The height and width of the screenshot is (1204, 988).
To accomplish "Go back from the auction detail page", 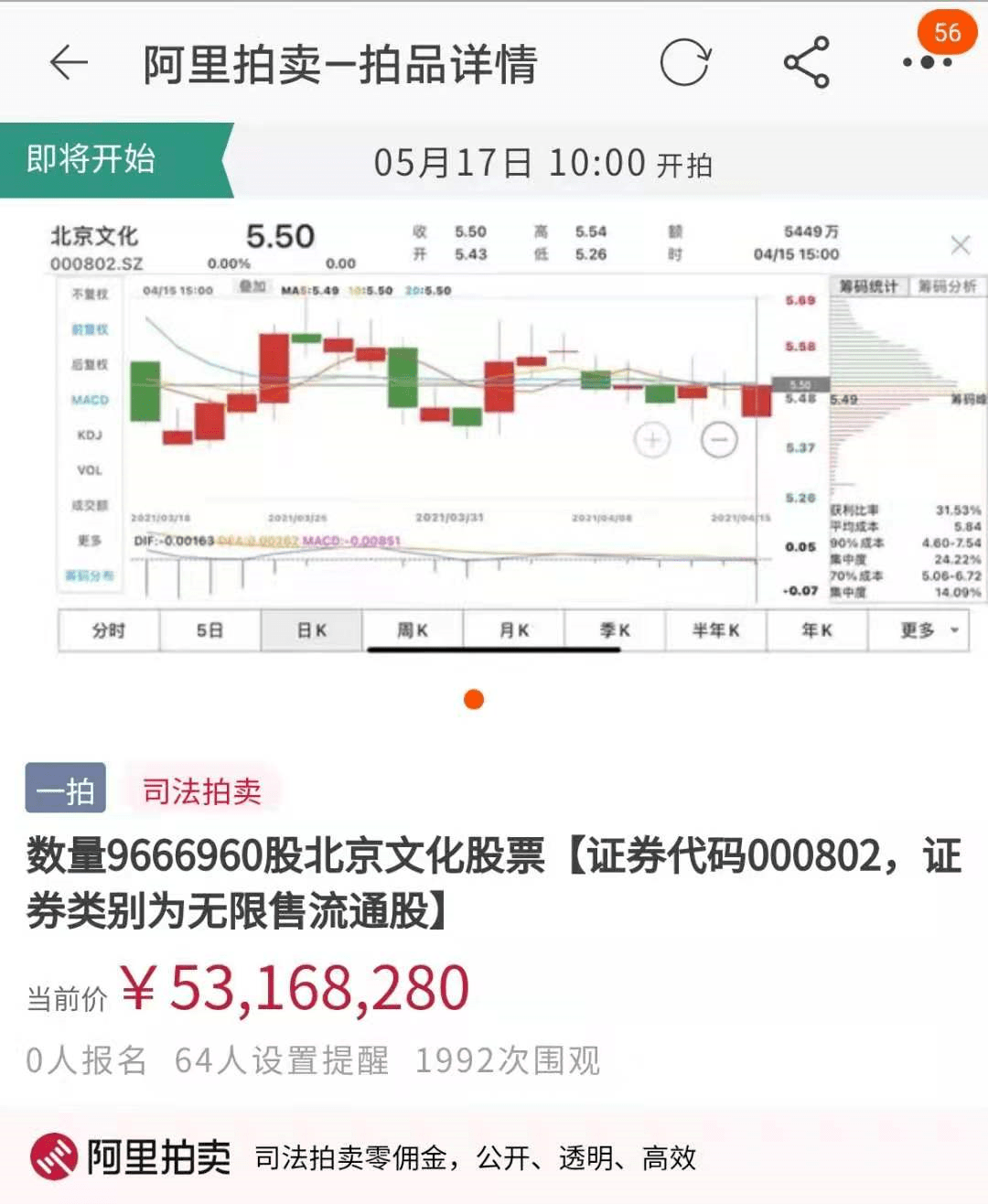I will 69,63.
